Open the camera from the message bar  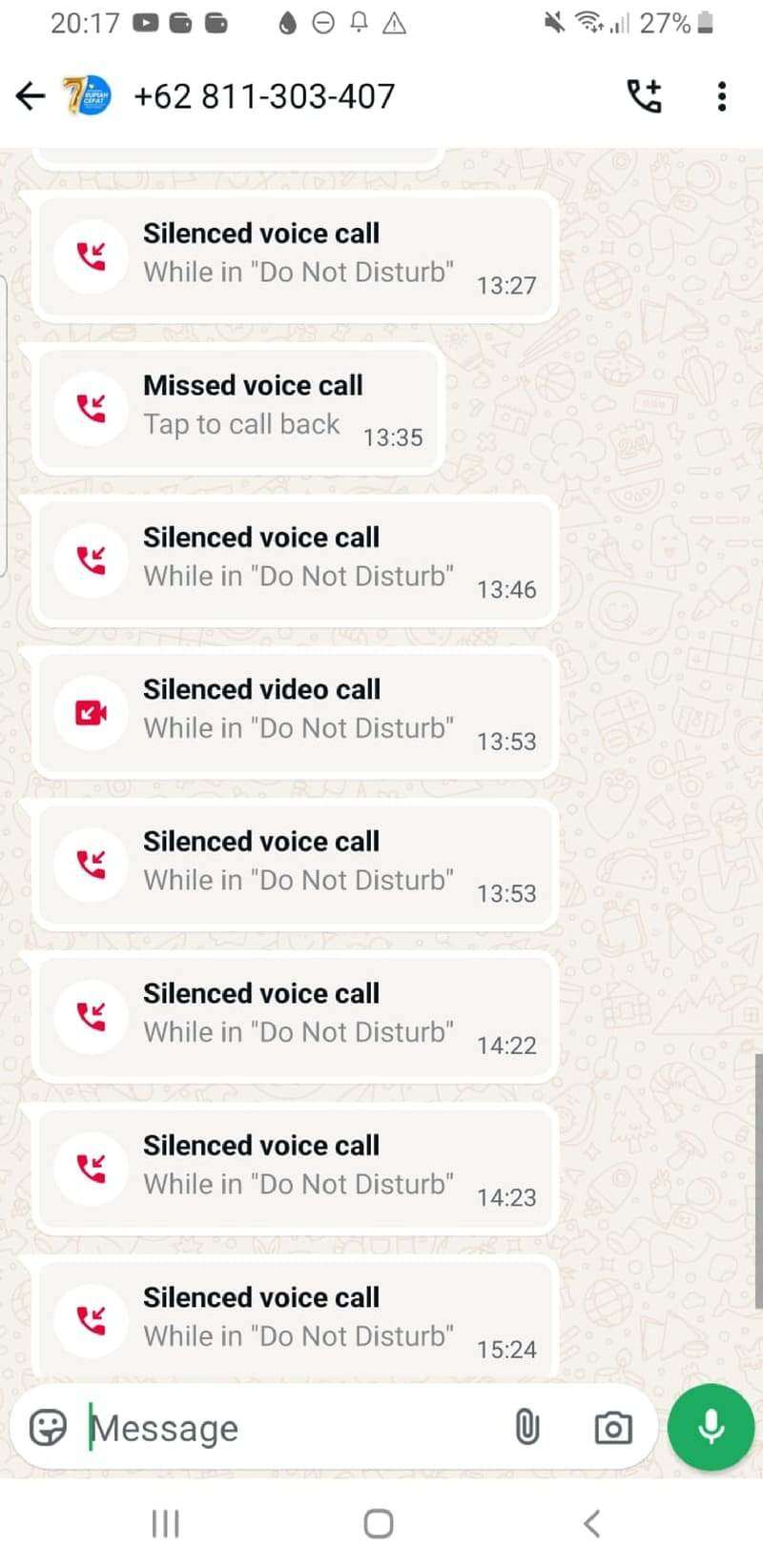pos(612,1427)
